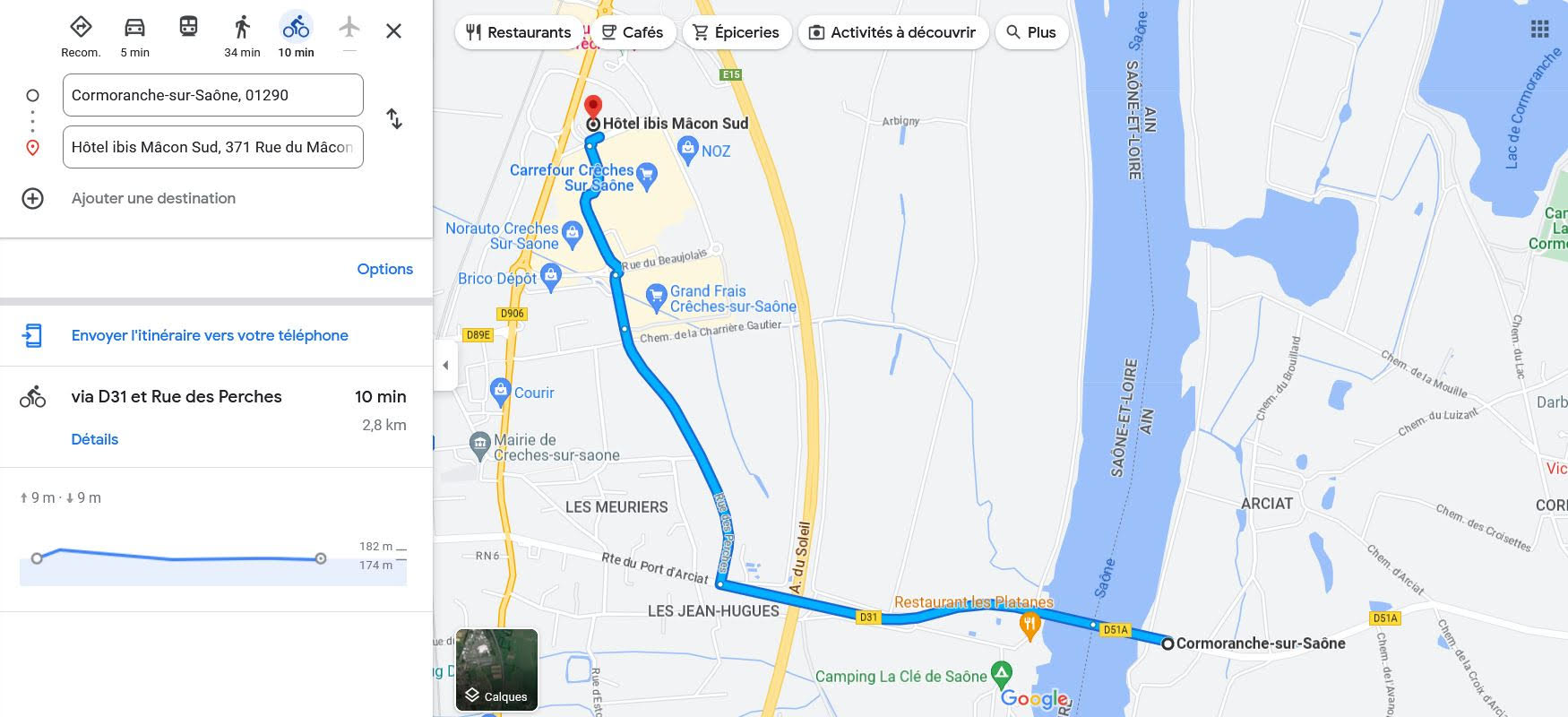Tap Ajouter une destination
The width and height of the screenshot is (1568, 717).
click(x=153, y=198)
